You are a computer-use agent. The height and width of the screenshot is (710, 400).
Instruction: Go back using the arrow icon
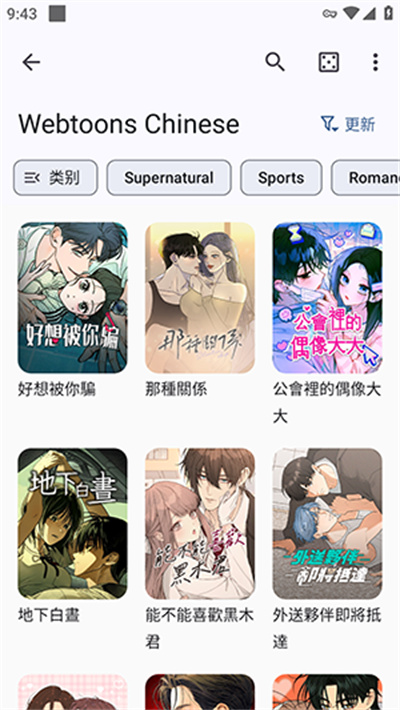pos(31,62)
